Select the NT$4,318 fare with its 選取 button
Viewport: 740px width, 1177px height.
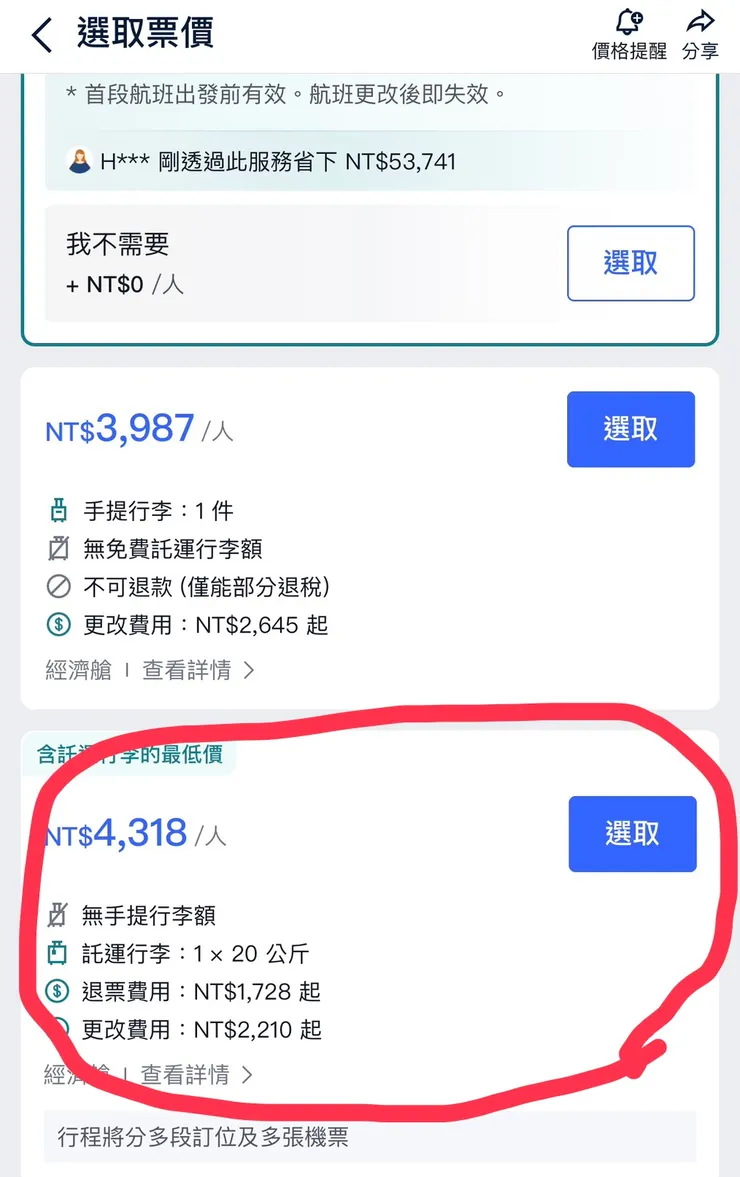632,833
